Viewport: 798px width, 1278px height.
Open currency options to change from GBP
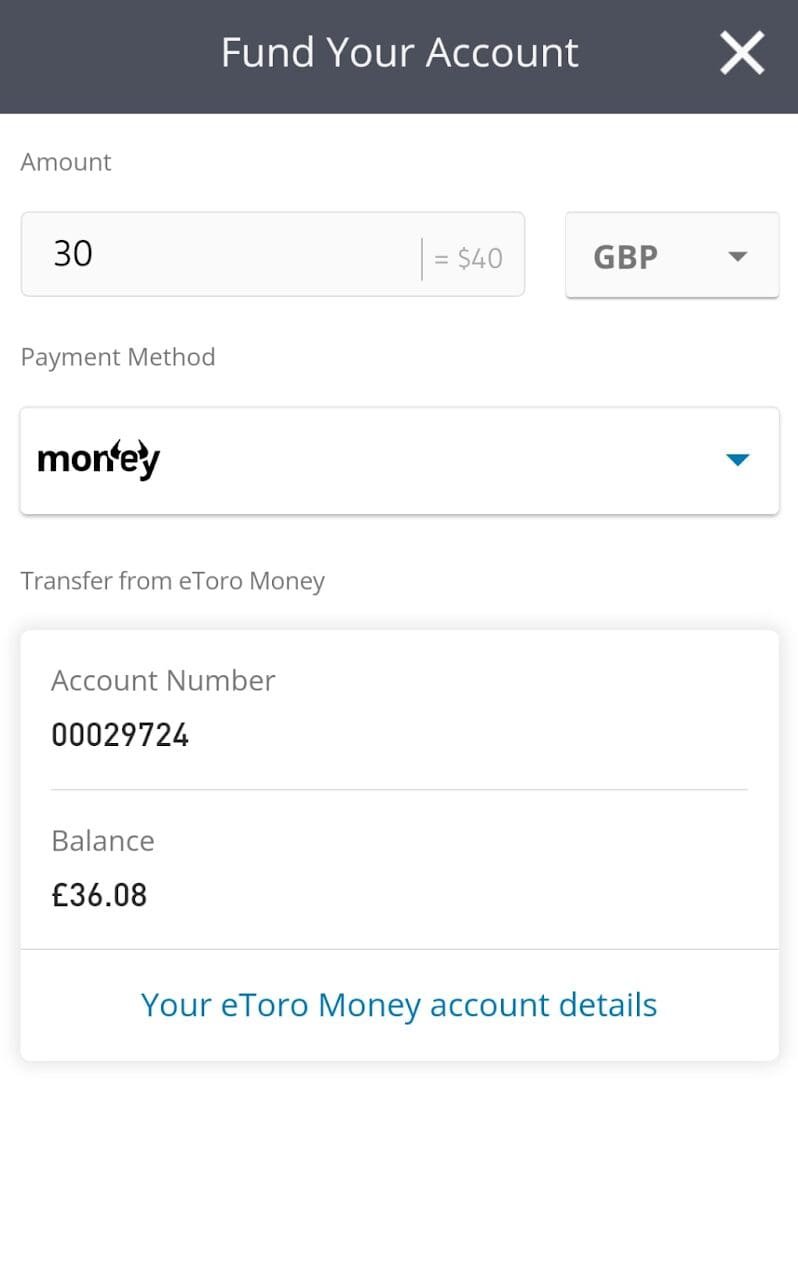pyautogui.click(x=672, y=256)
